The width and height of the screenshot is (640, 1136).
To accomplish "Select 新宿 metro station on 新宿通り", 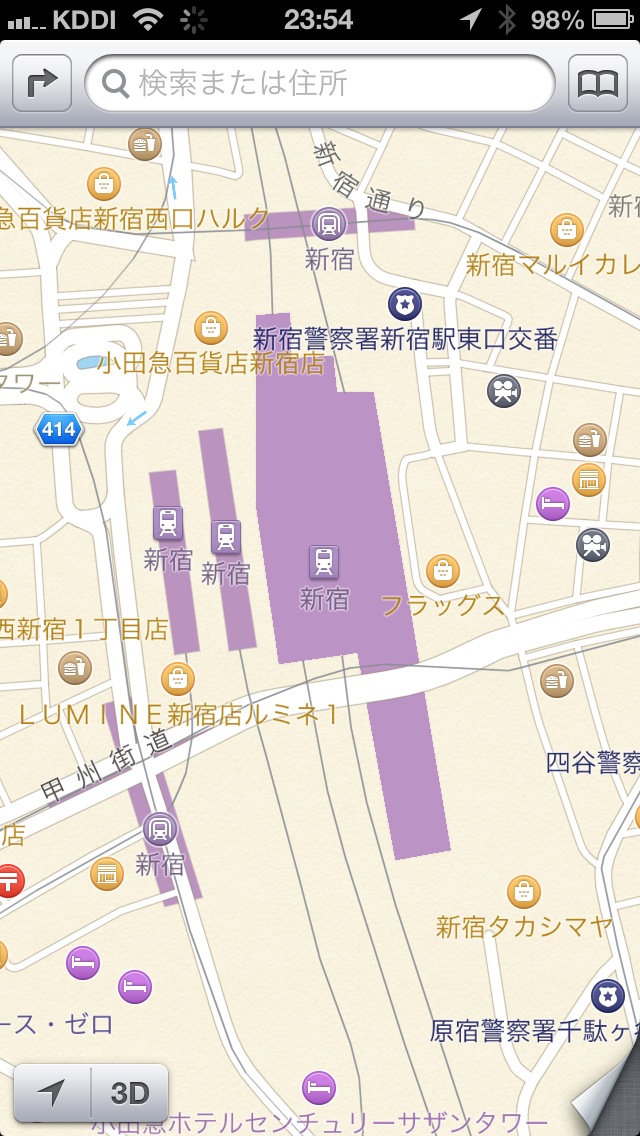I will point(329,224).
